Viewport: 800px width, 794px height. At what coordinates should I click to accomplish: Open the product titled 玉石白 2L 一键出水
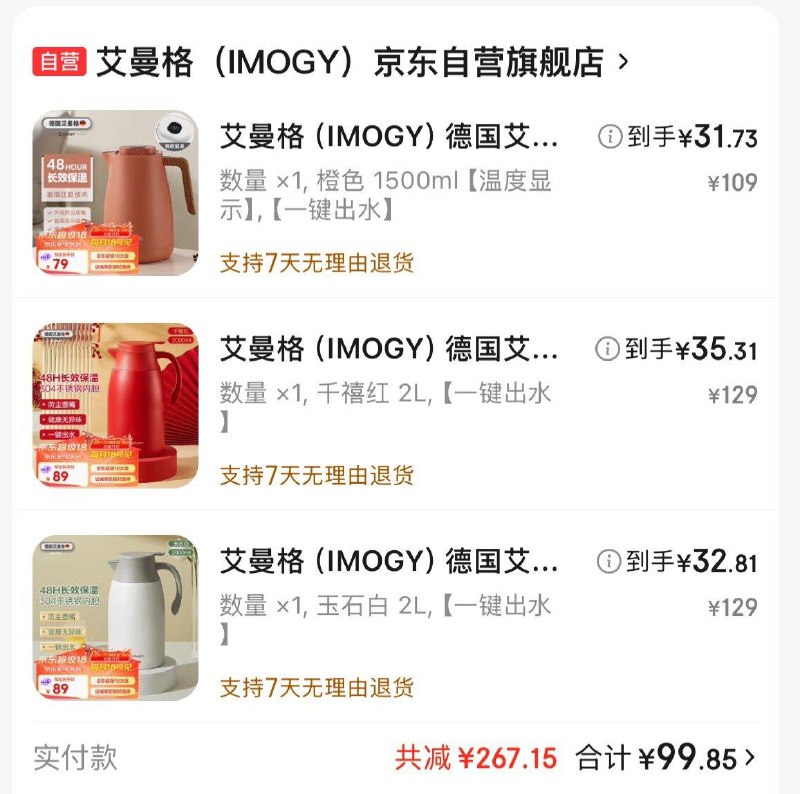[x=389, y=561]
